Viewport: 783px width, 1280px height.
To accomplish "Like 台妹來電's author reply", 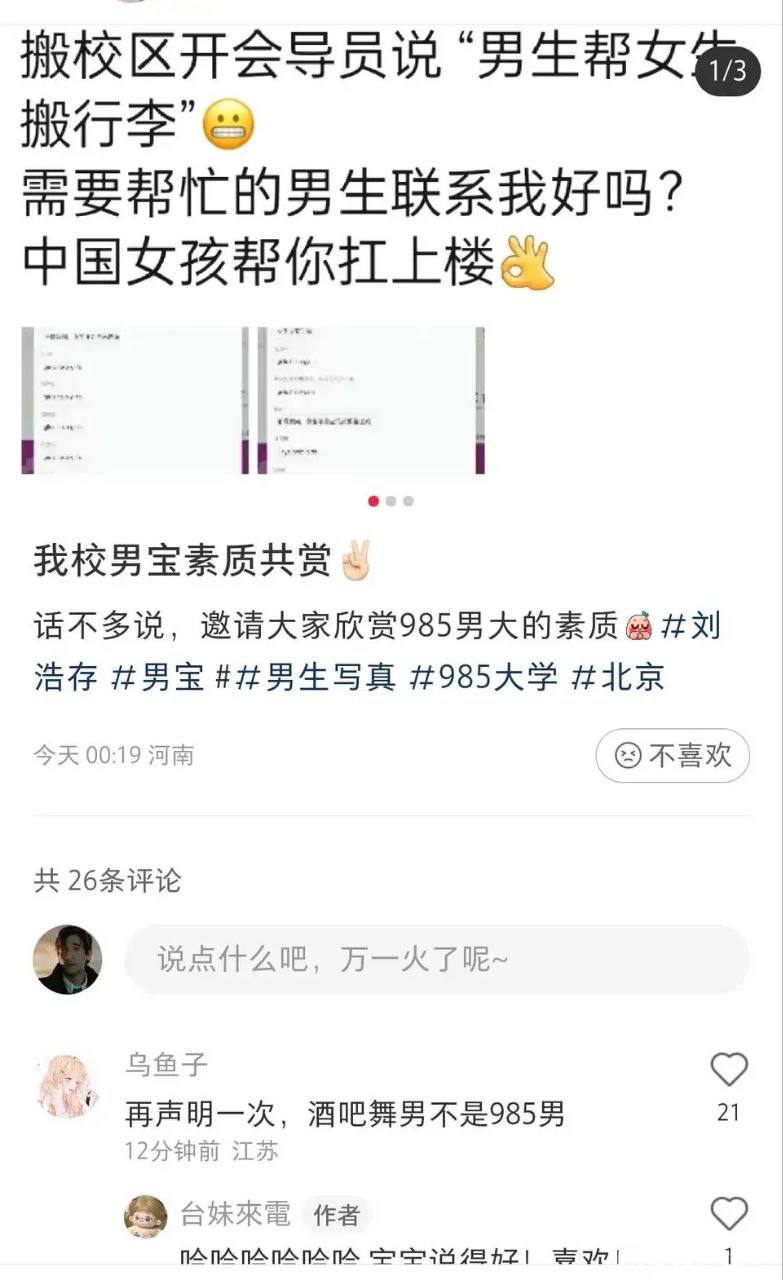I will [728, 1214].
